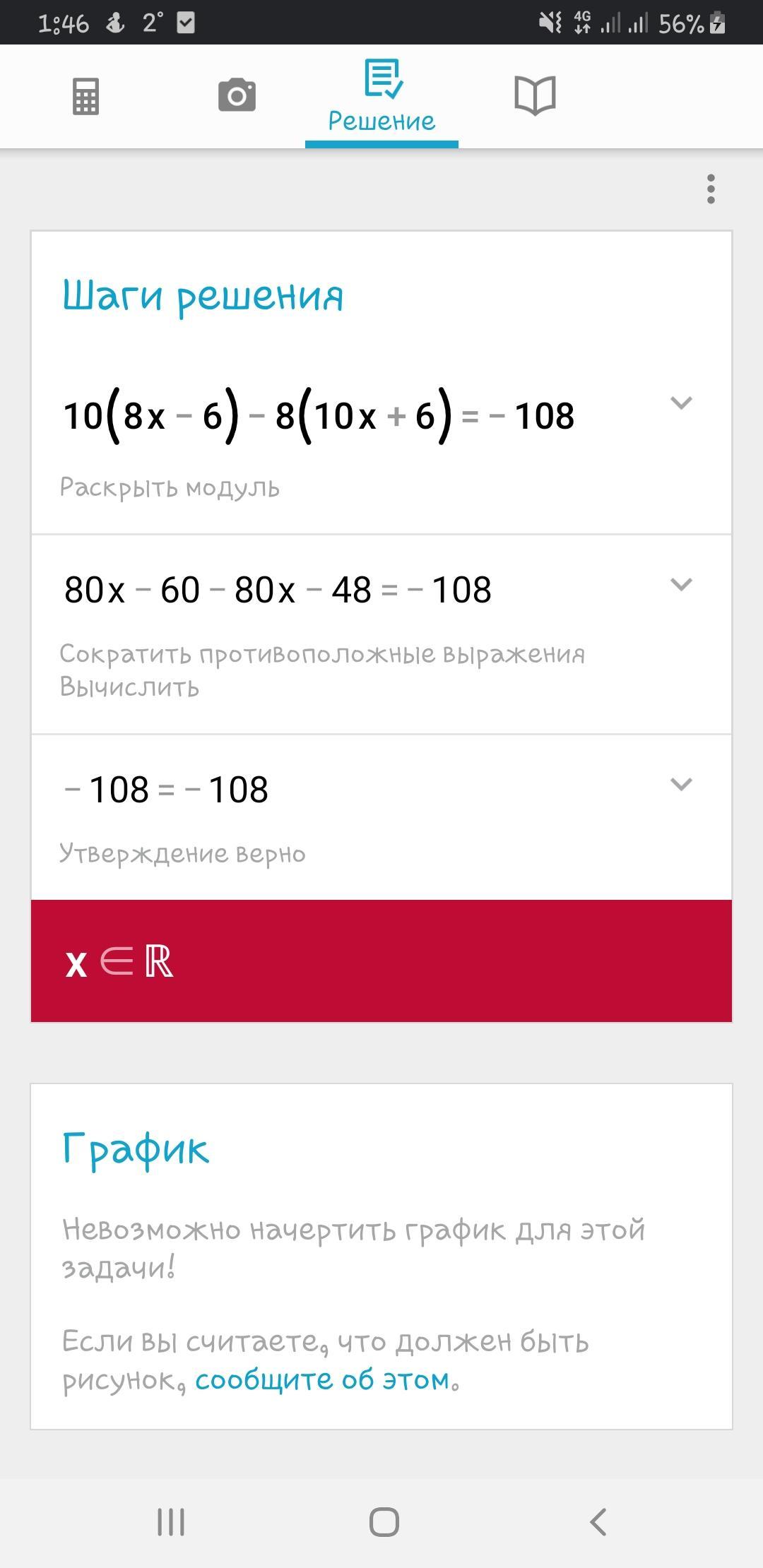
Task: Open recent apps from navigation bar
Action: pos(171,1521)
